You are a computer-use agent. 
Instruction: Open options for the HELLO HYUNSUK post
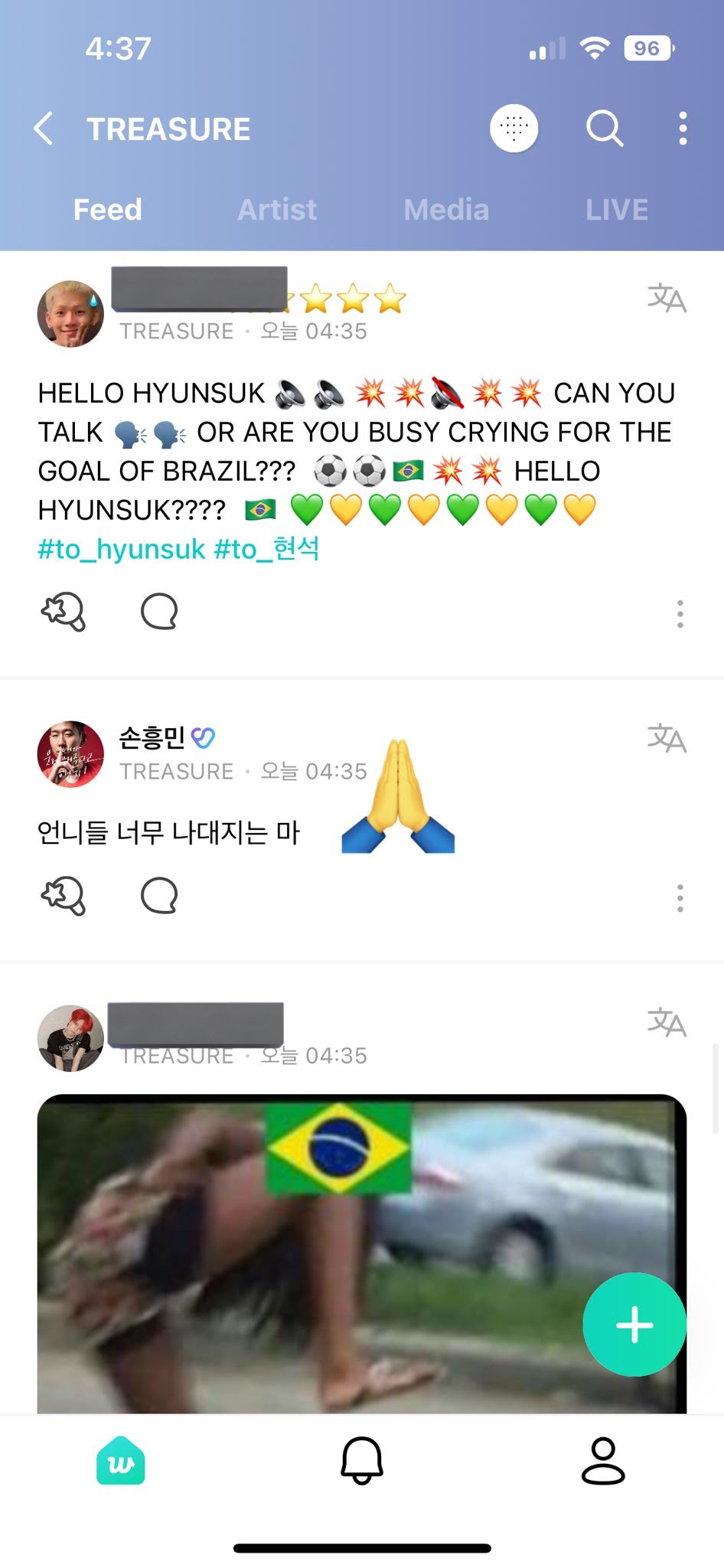pyautogui.click(x=680, y=614)
